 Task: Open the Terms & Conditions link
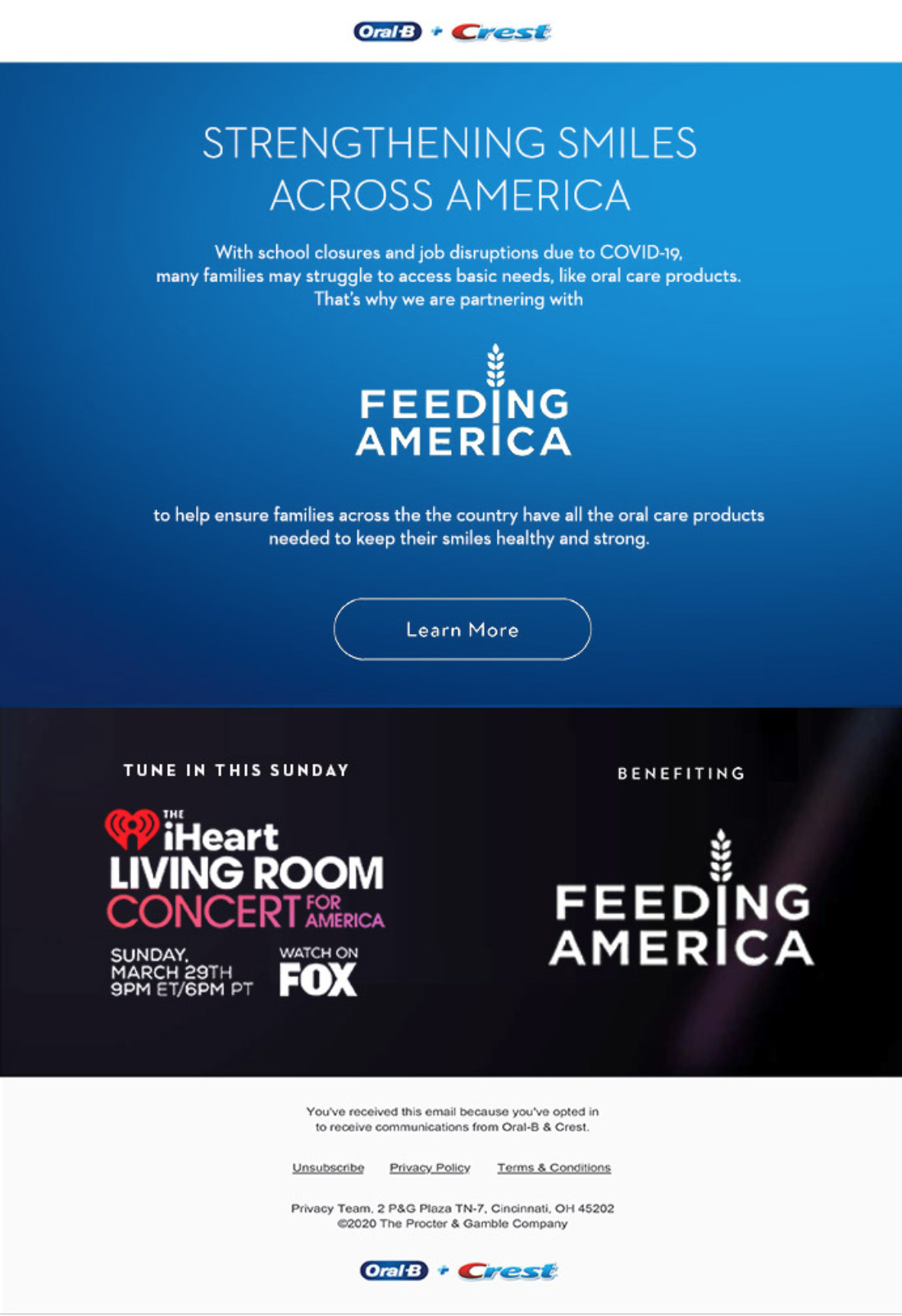(553, 1167)
